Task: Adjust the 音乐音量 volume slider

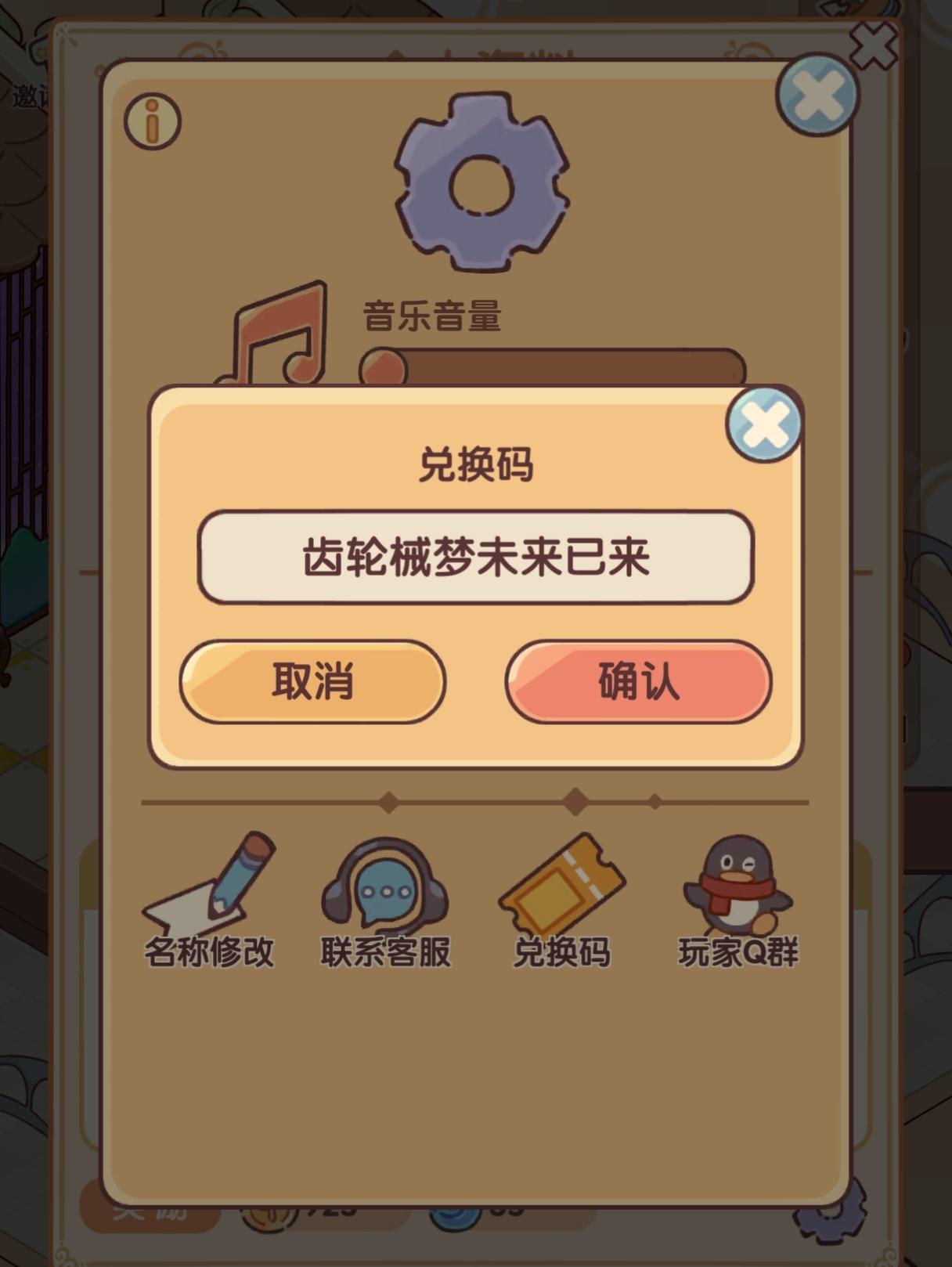Action: (552, 367)
